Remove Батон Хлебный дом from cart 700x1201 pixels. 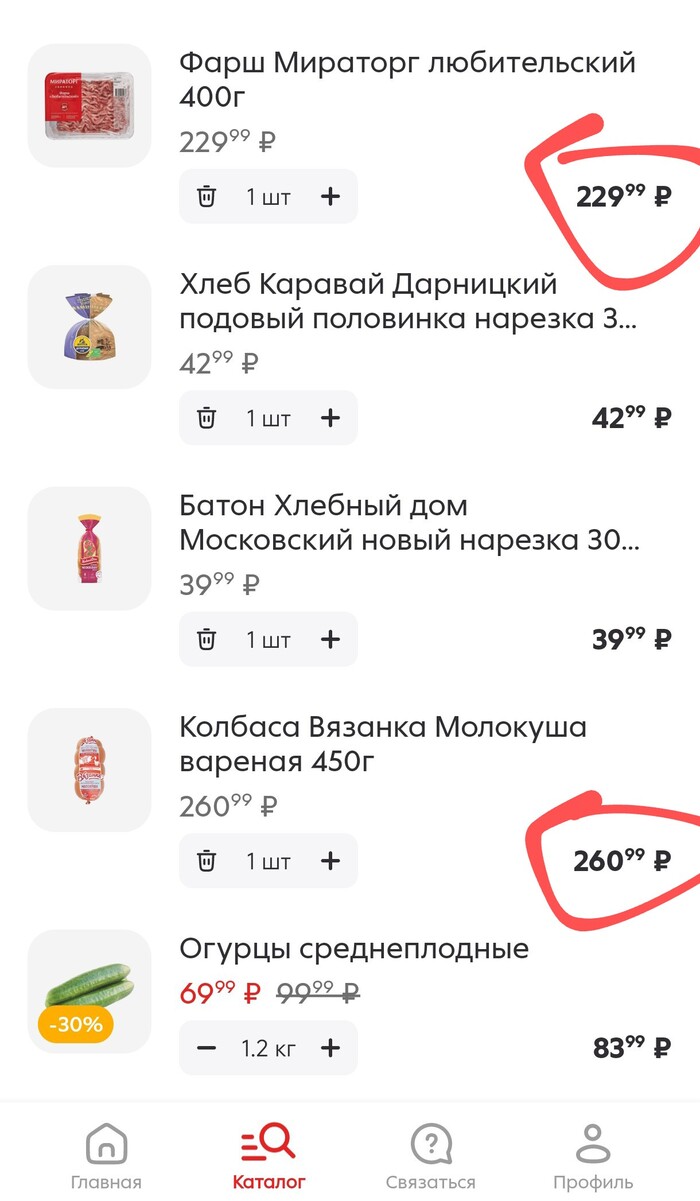[206, 639]
